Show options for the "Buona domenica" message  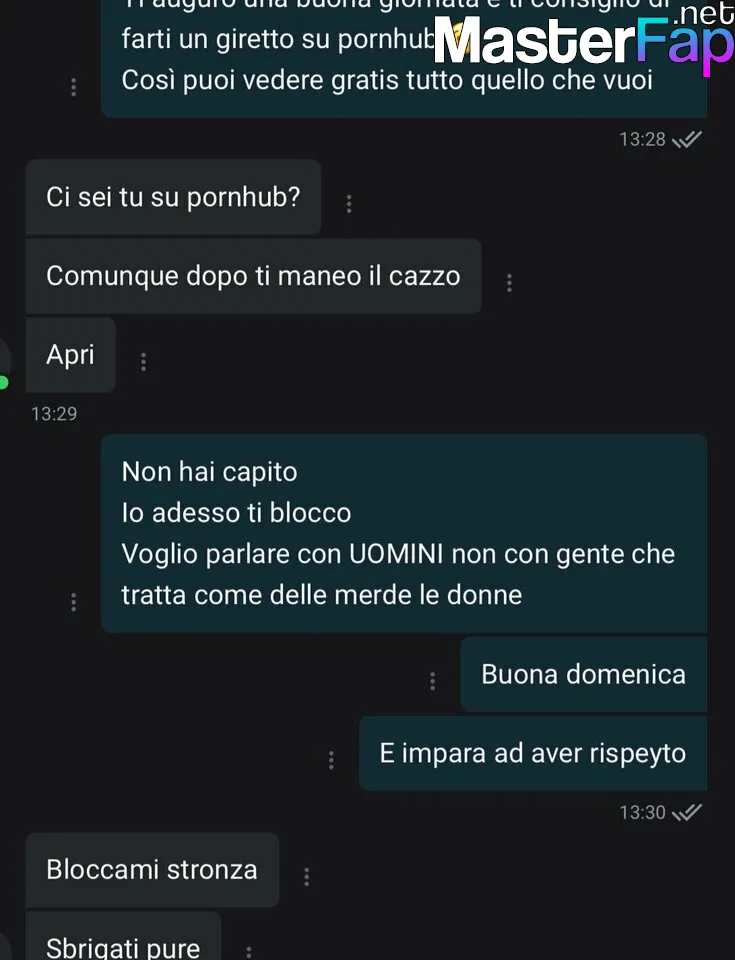(x=432, y=681)
